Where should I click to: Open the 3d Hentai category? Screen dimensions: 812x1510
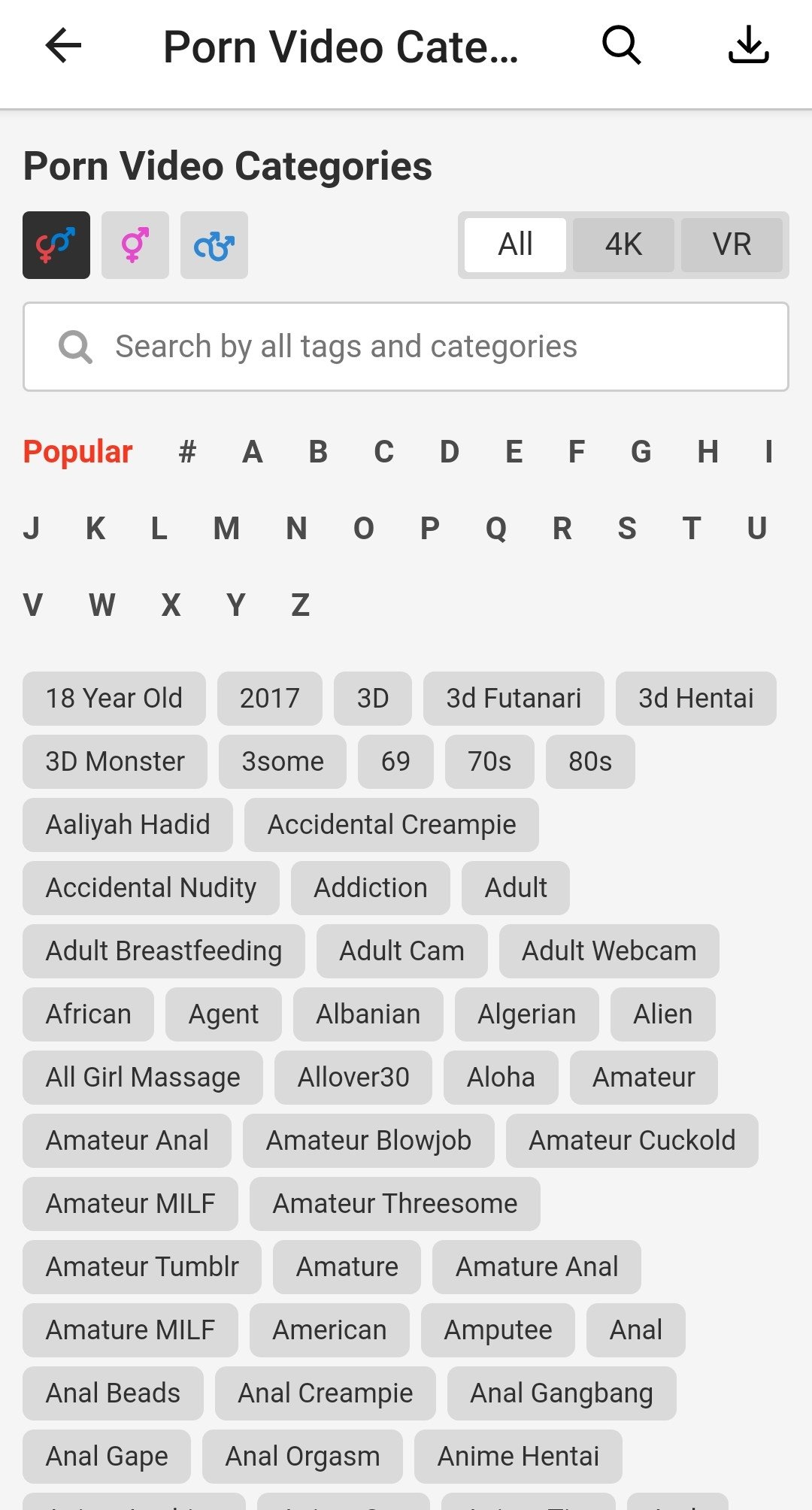click(x=695, y=698)
